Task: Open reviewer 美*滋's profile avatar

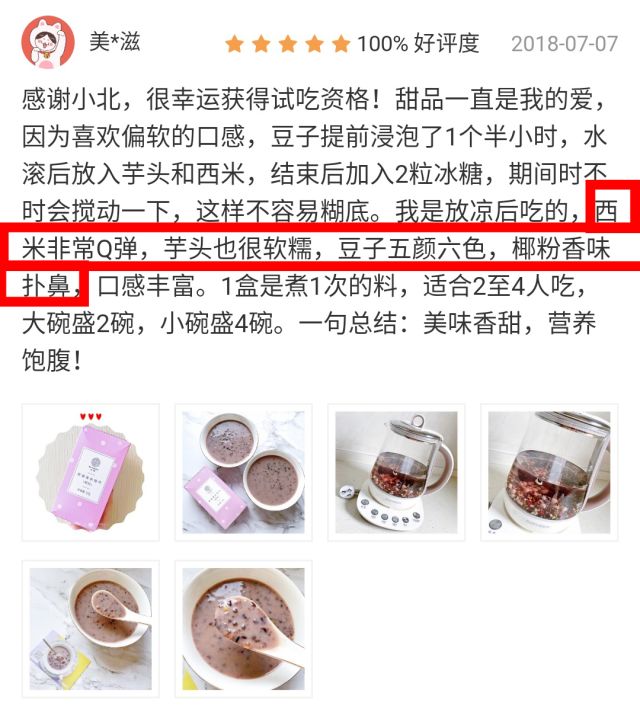Action: (47, 43)
